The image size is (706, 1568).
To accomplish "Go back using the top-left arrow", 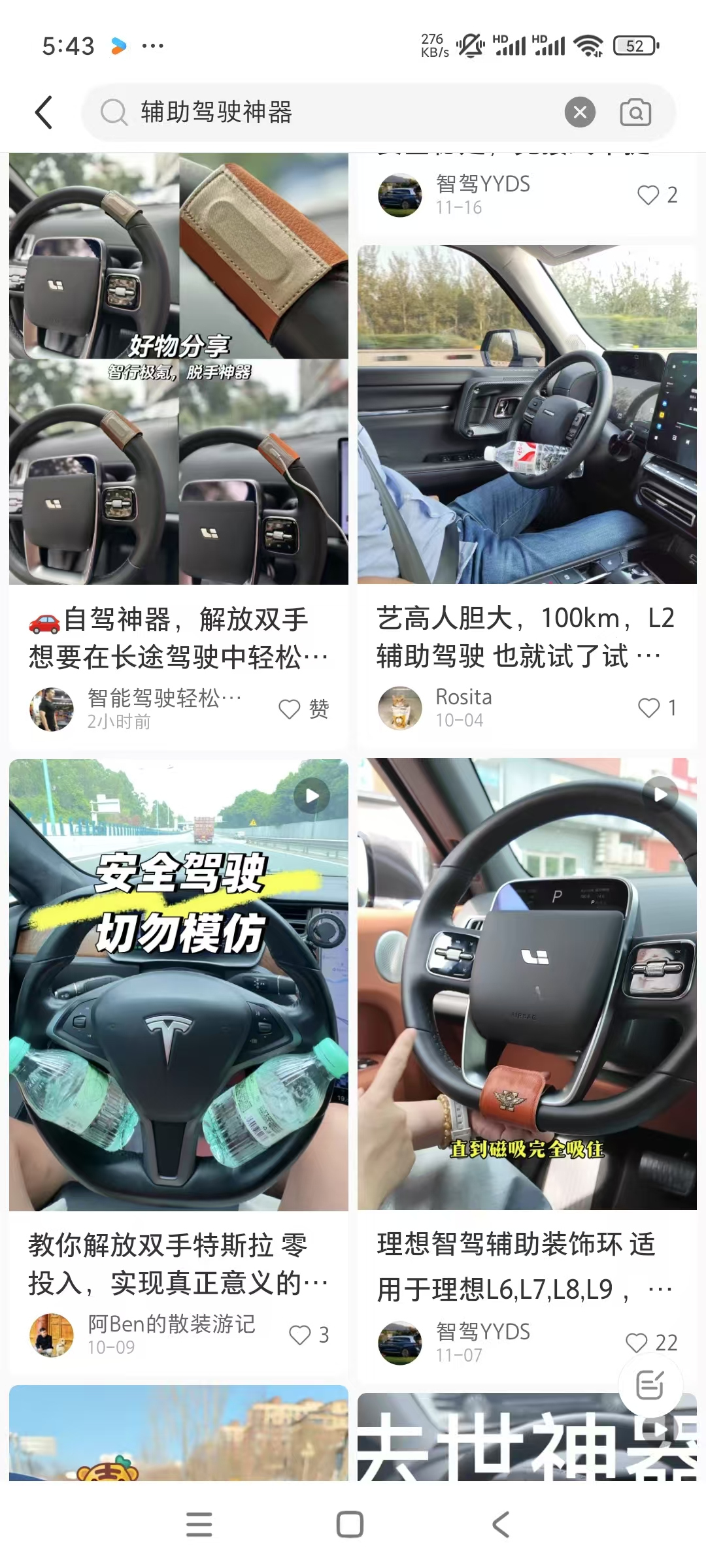I will pyautogui.click(x=44, y=112).
